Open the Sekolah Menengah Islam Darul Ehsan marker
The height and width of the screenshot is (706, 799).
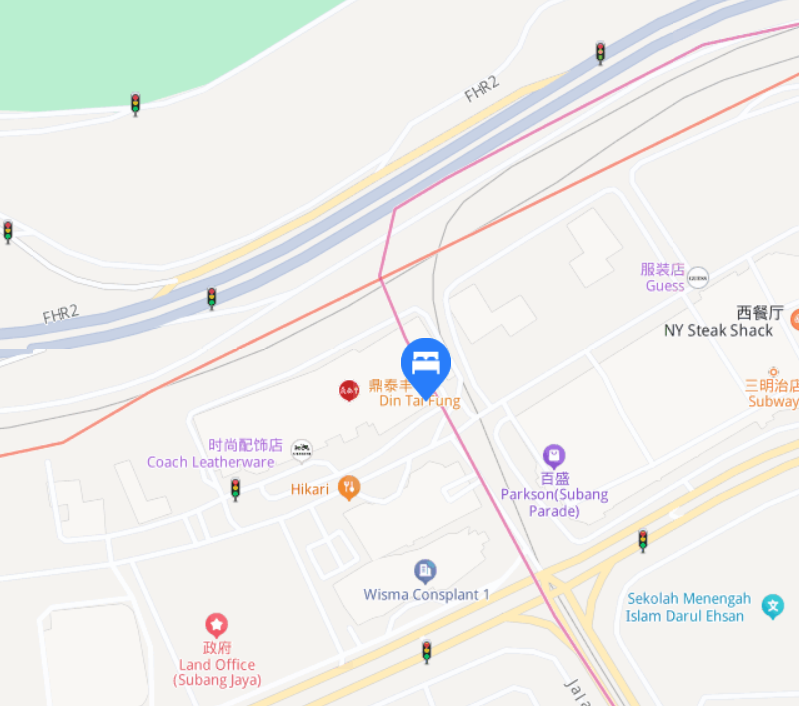tap(772, 606)
